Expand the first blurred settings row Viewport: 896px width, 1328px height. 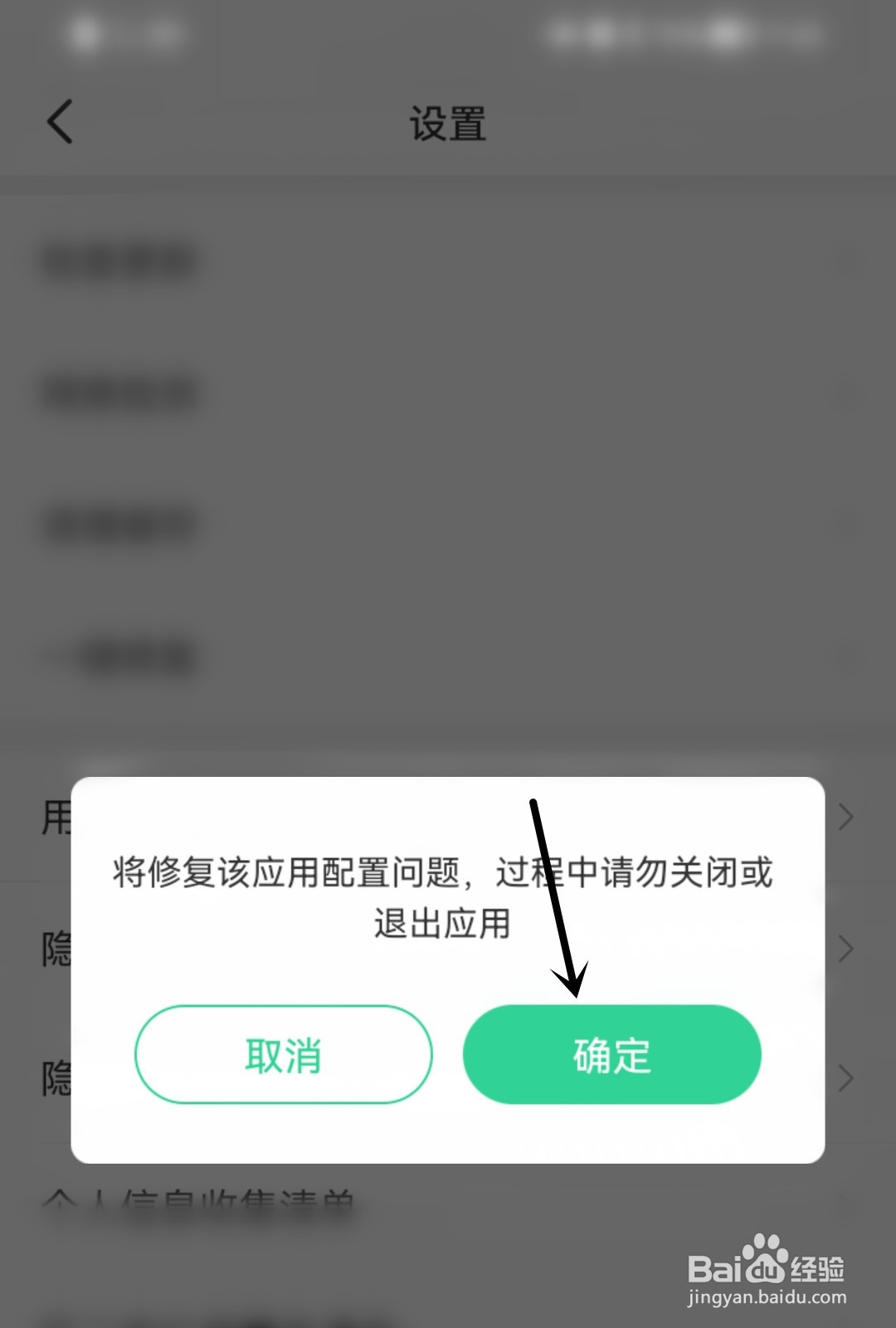pos(120,261)
